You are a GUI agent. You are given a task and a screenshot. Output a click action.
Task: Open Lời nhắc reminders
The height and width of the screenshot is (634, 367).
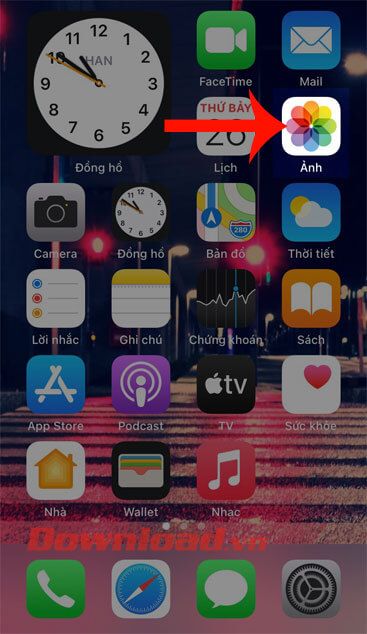tap(56, 298)
